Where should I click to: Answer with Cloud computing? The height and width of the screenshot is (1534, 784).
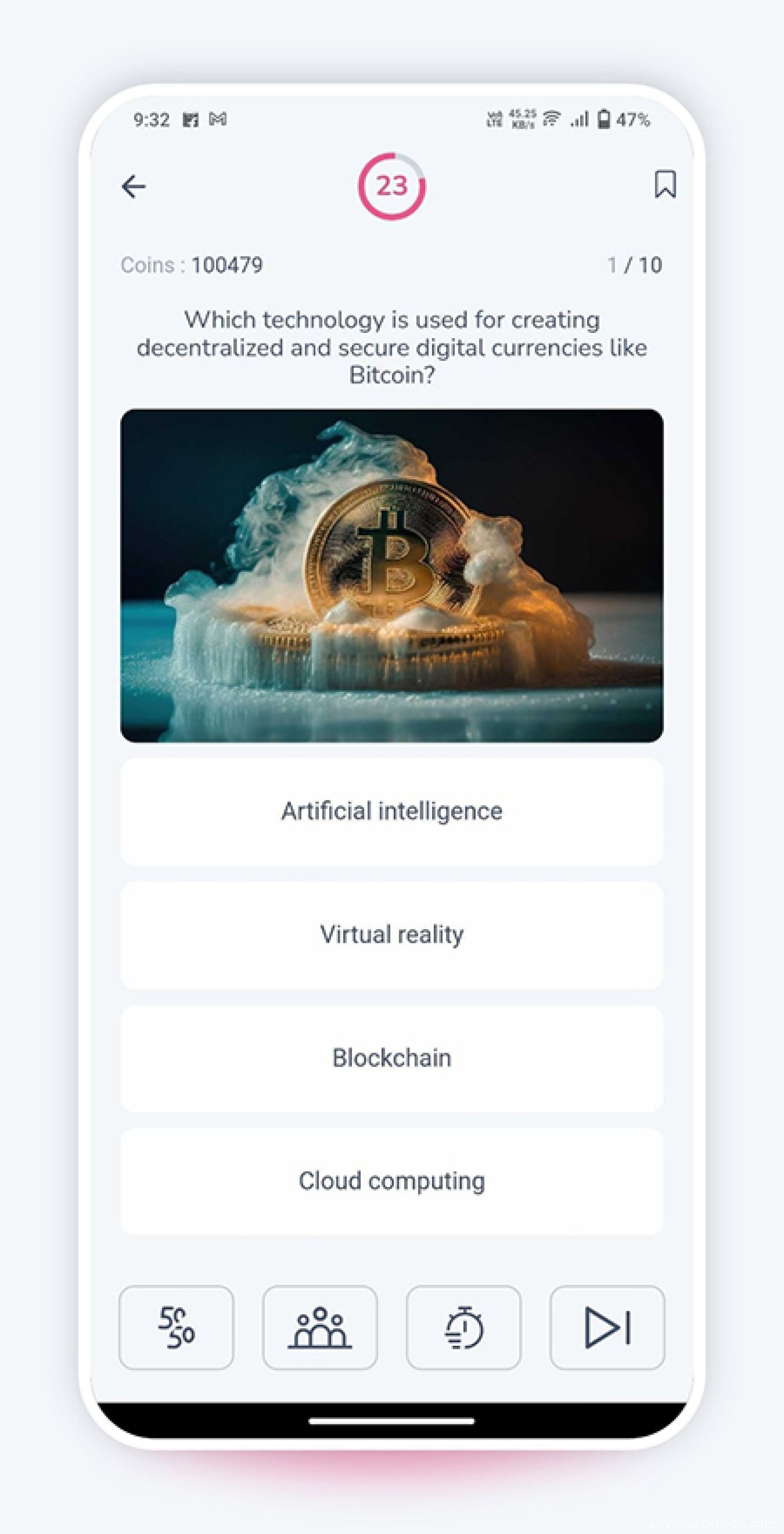pyautogui.click(x=392, y=1181)
